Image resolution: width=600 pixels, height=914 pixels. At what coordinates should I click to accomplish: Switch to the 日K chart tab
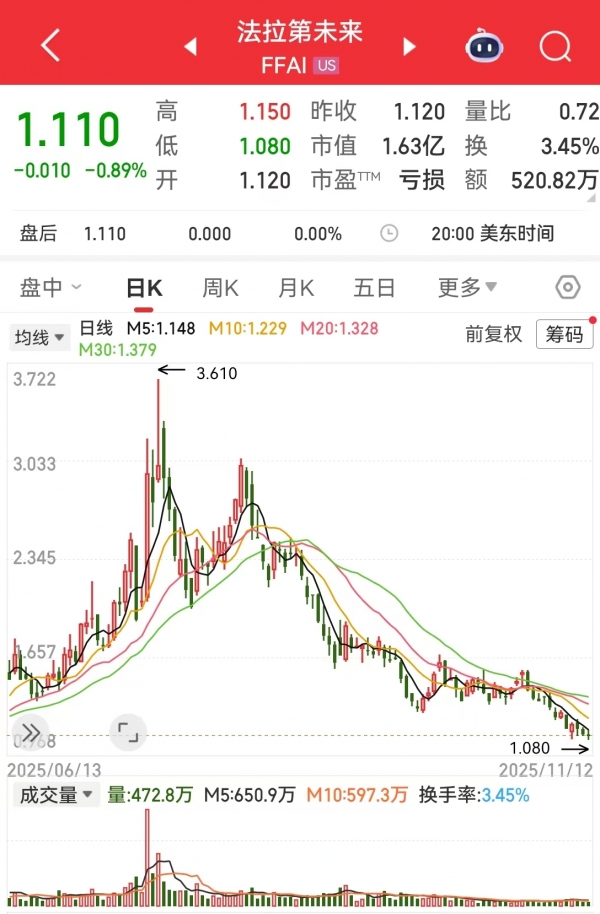pos(143,288)
